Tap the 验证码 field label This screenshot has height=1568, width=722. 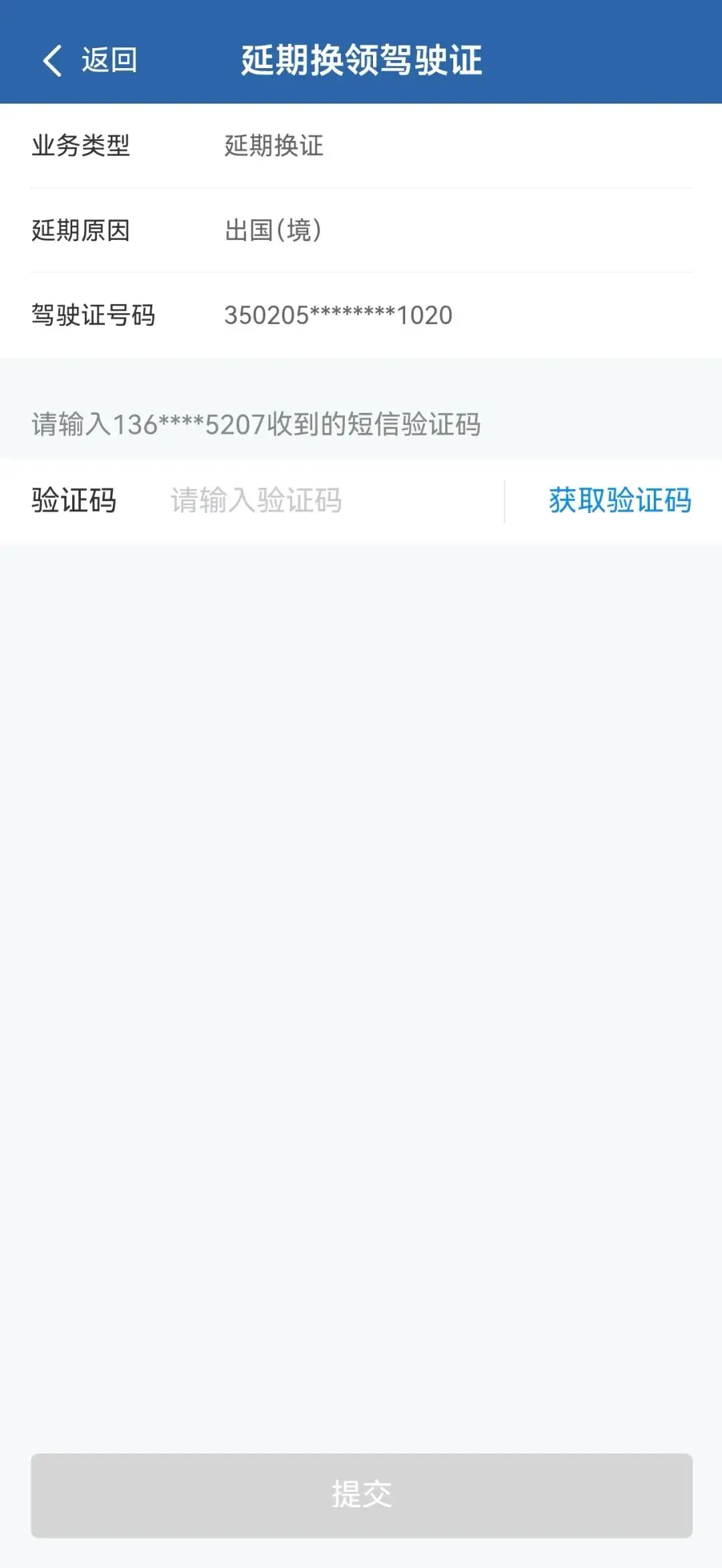pyautogui.click(x=72, y=502)
